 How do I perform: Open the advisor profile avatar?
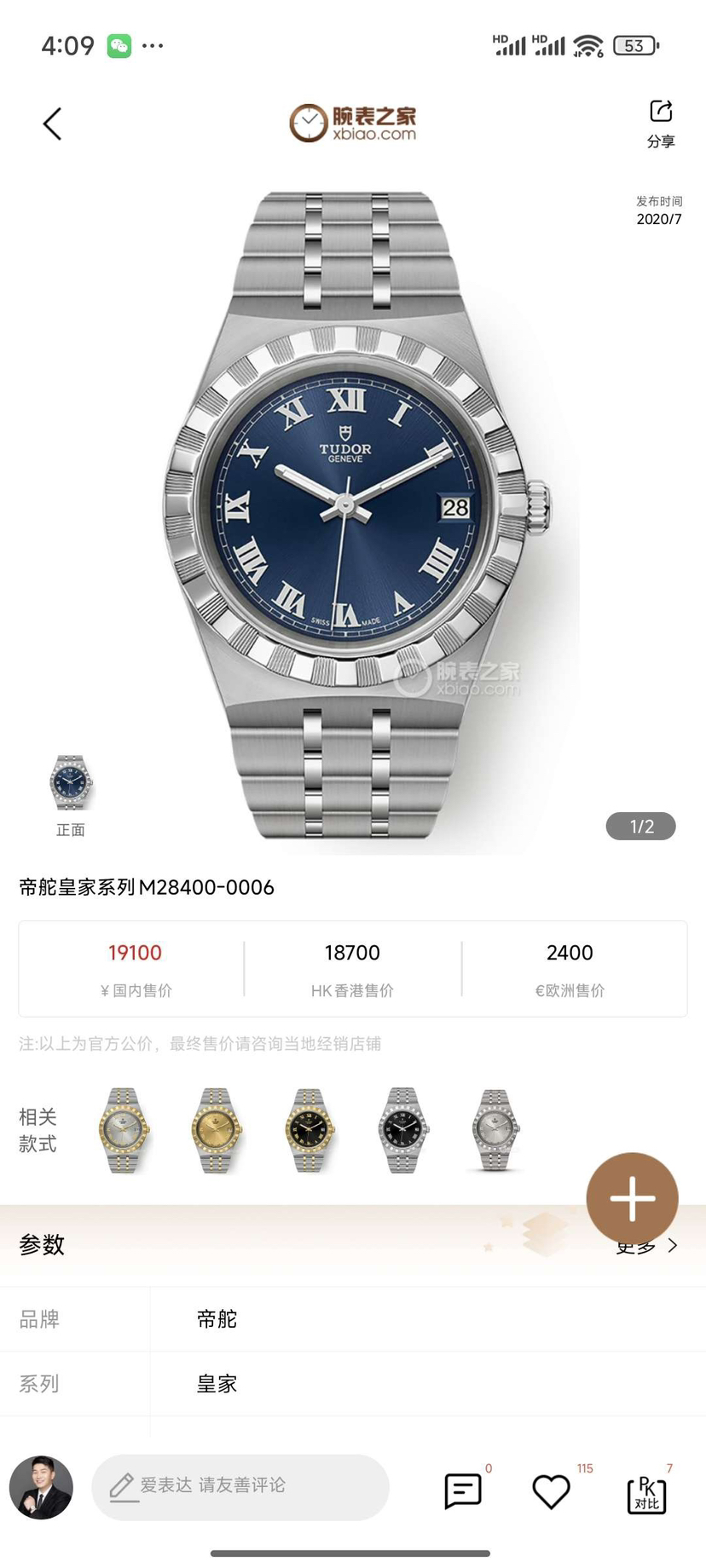(41, 1487)
